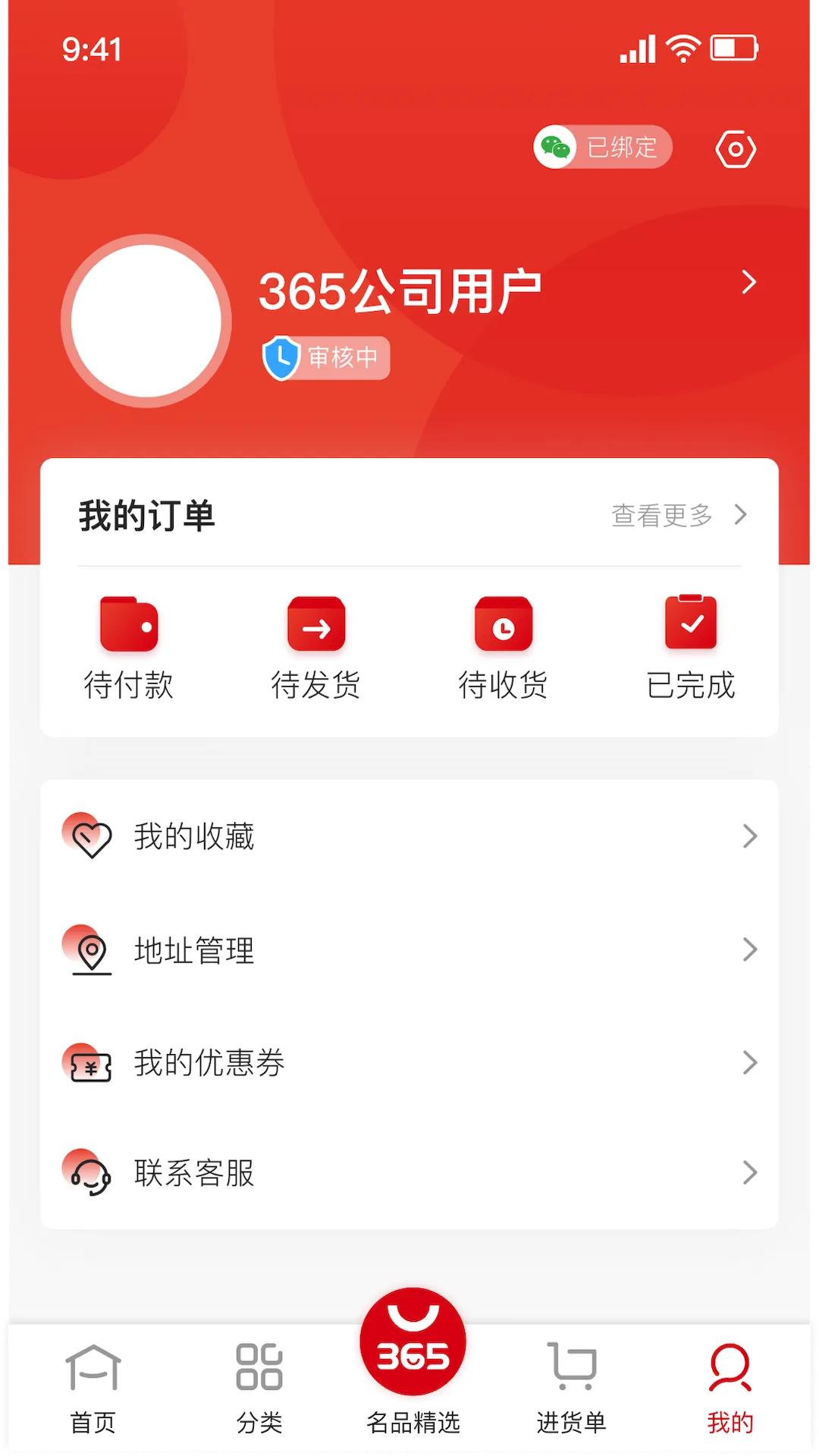Tap the 已绑定 WeChat binding badge
The width and height of the screenshot is (819, 1456).
point(603,148)
